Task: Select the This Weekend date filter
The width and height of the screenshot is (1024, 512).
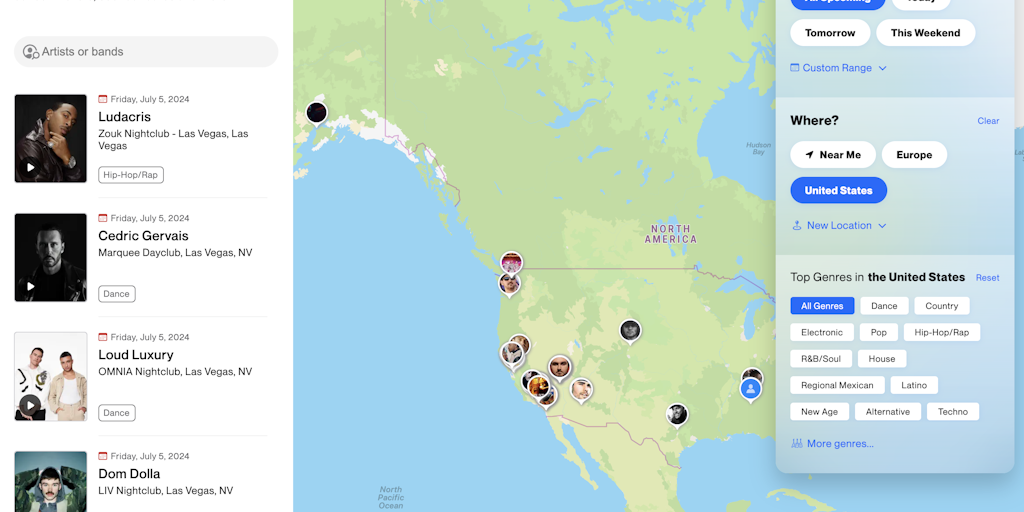Action: click(925, 33)
